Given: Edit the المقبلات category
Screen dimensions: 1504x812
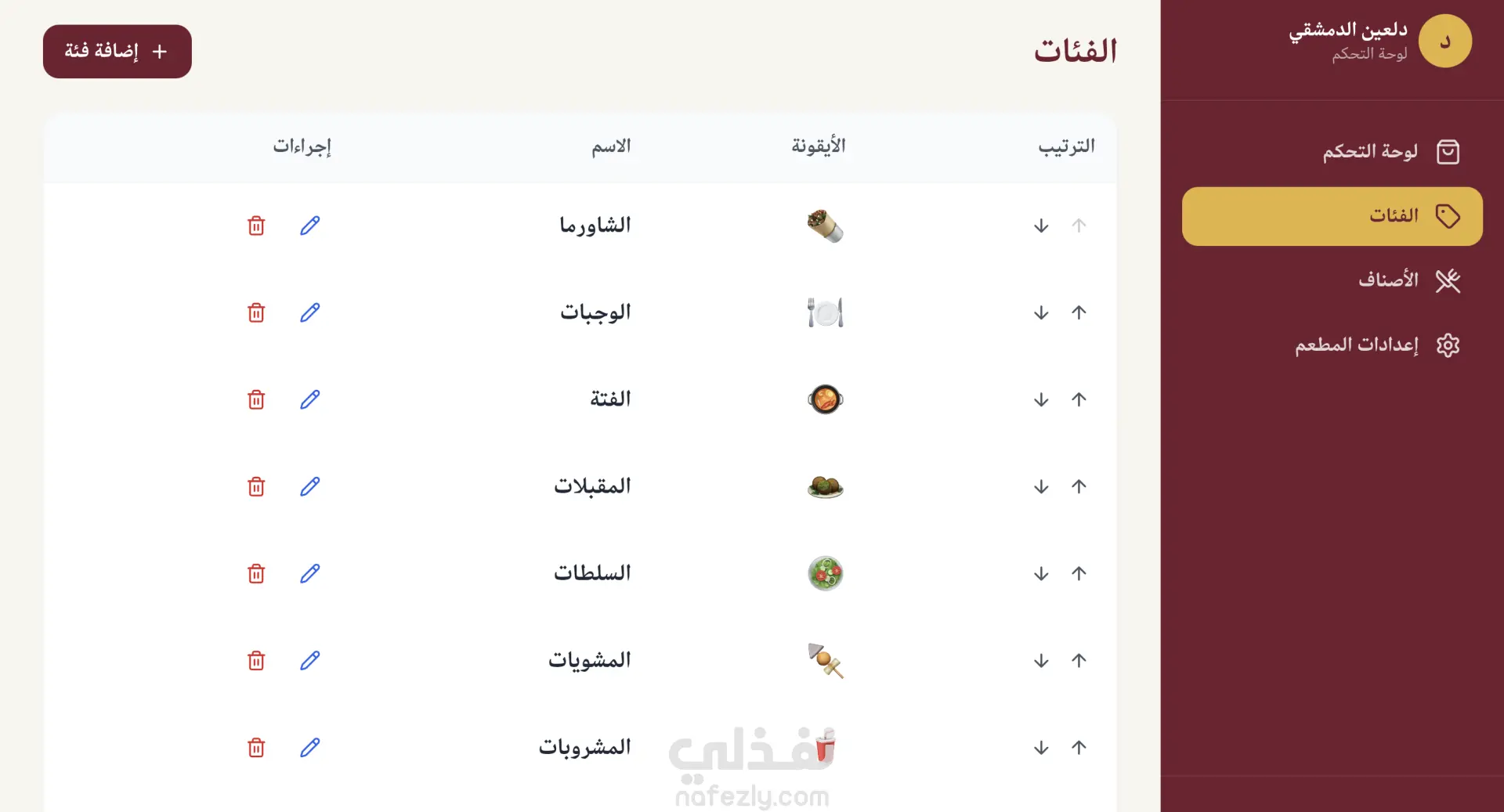Looking at the screenshot, I should [x=310, y=487].
